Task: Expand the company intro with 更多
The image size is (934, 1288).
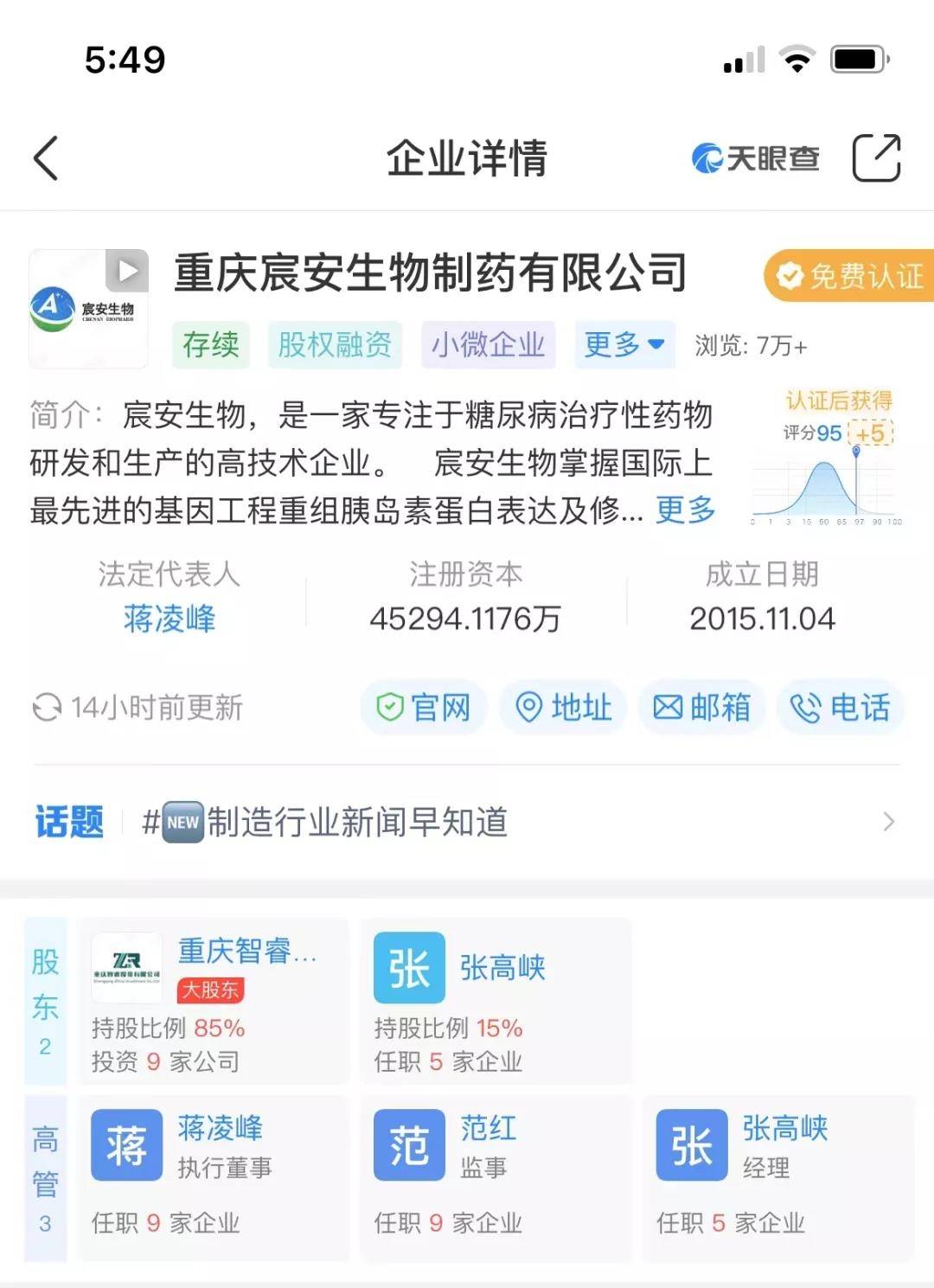Action: (x=686, y=510)
